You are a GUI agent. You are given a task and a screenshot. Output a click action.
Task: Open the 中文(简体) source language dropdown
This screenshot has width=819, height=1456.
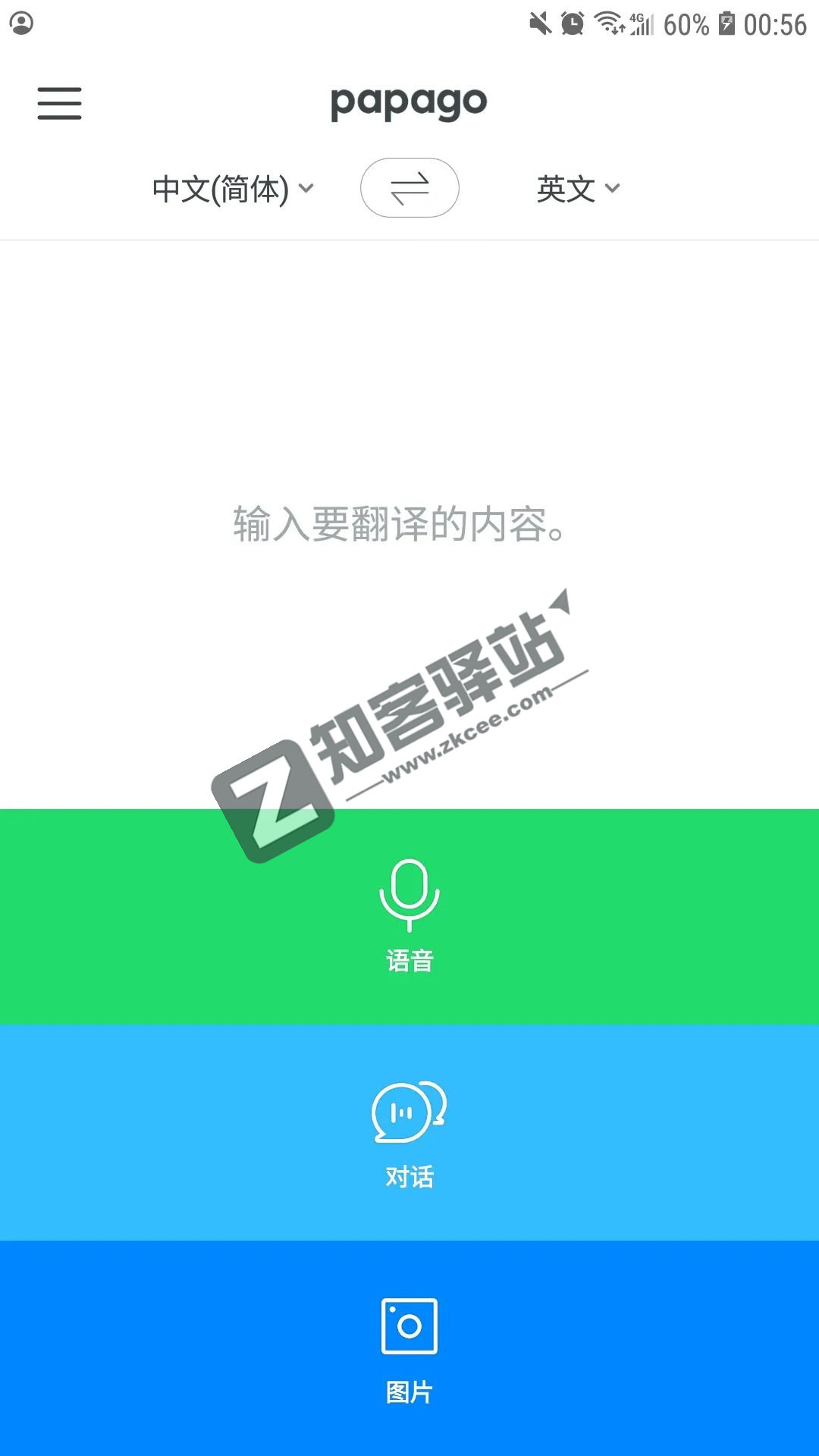pos(220,189)
